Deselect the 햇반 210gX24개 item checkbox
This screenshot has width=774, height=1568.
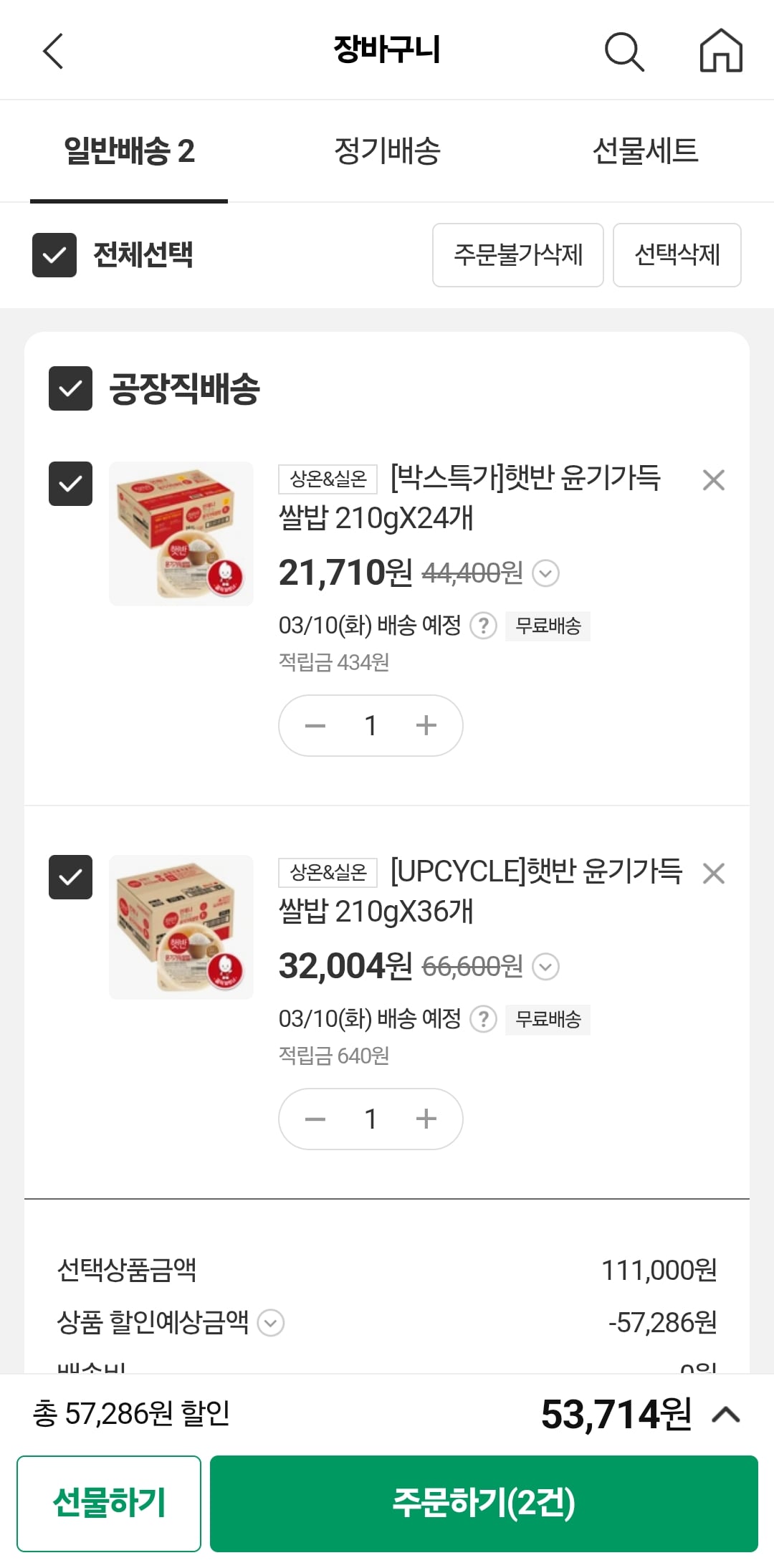pyautogui.click(x=70, y=484)
